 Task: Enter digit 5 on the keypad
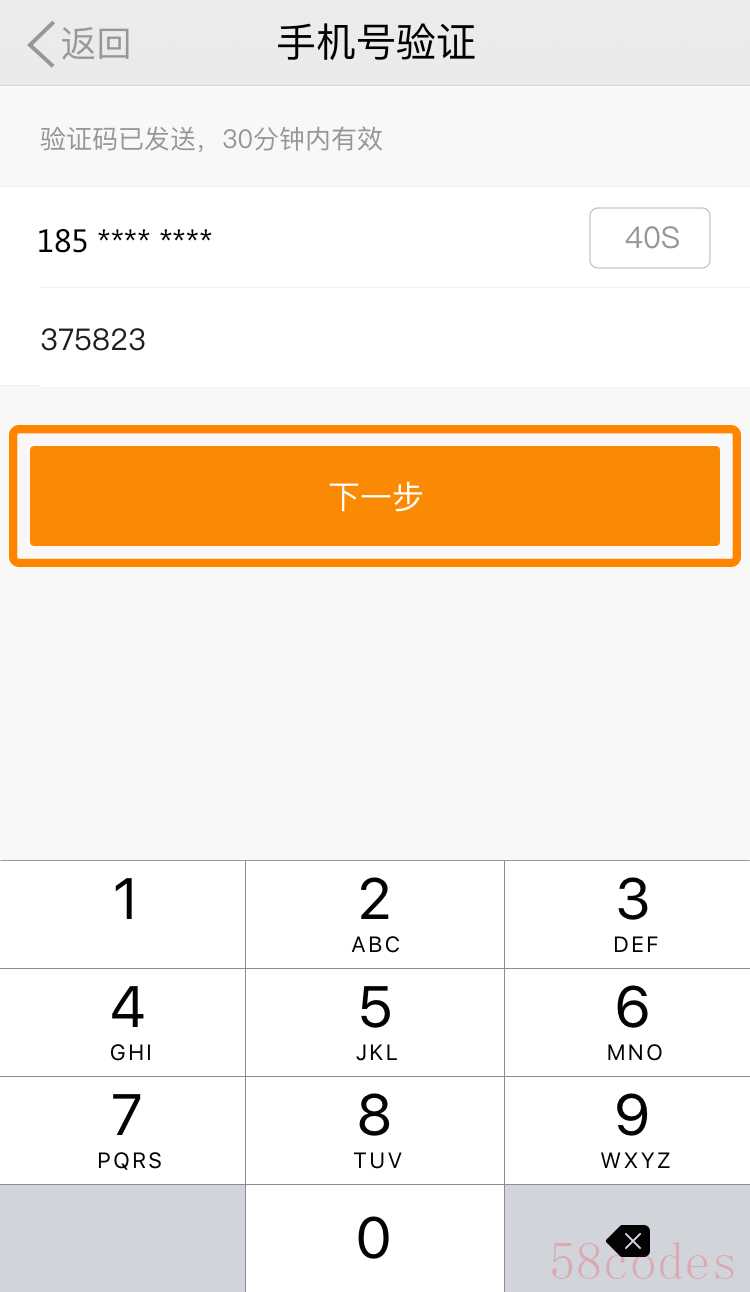pos(375,1022)
